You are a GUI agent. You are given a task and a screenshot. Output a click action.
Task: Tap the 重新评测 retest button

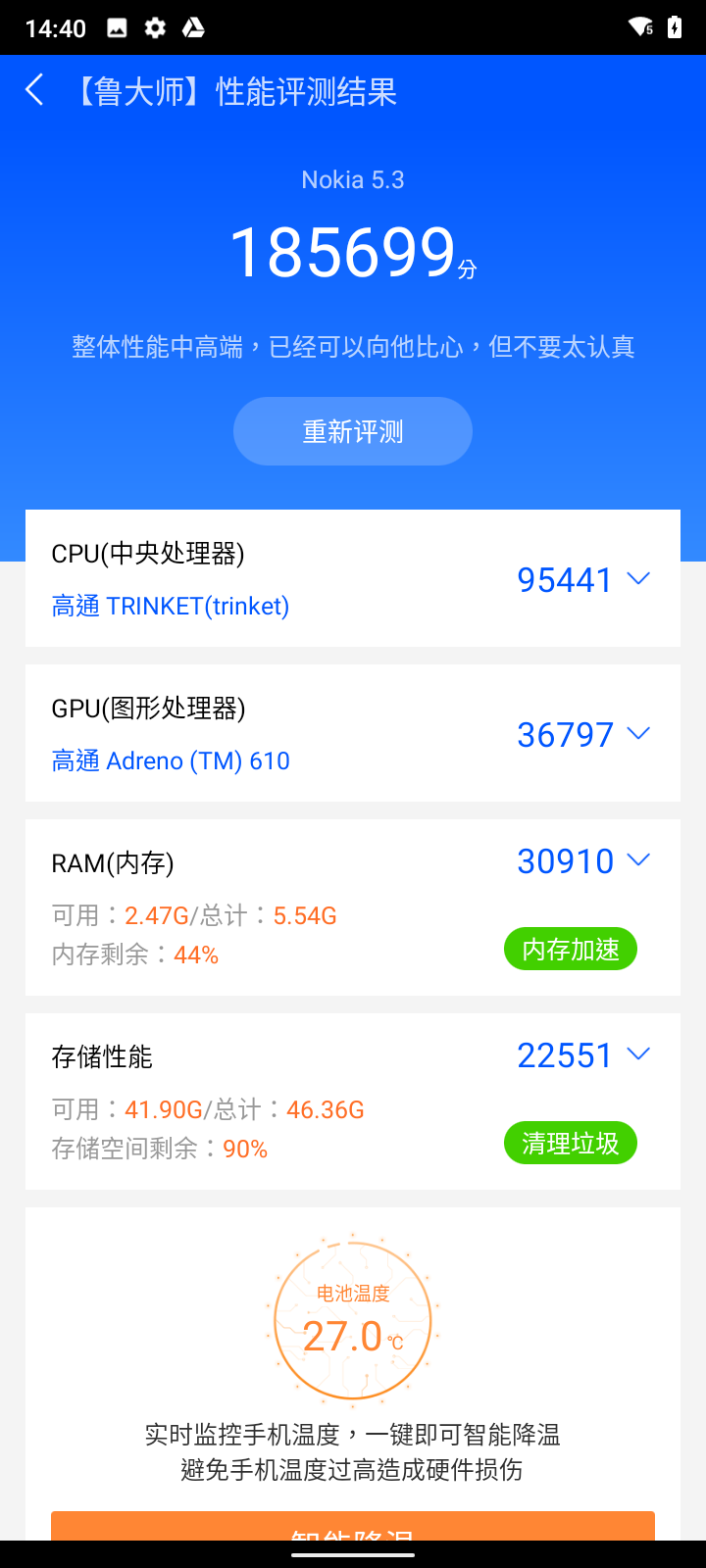(x=353, y=431)
